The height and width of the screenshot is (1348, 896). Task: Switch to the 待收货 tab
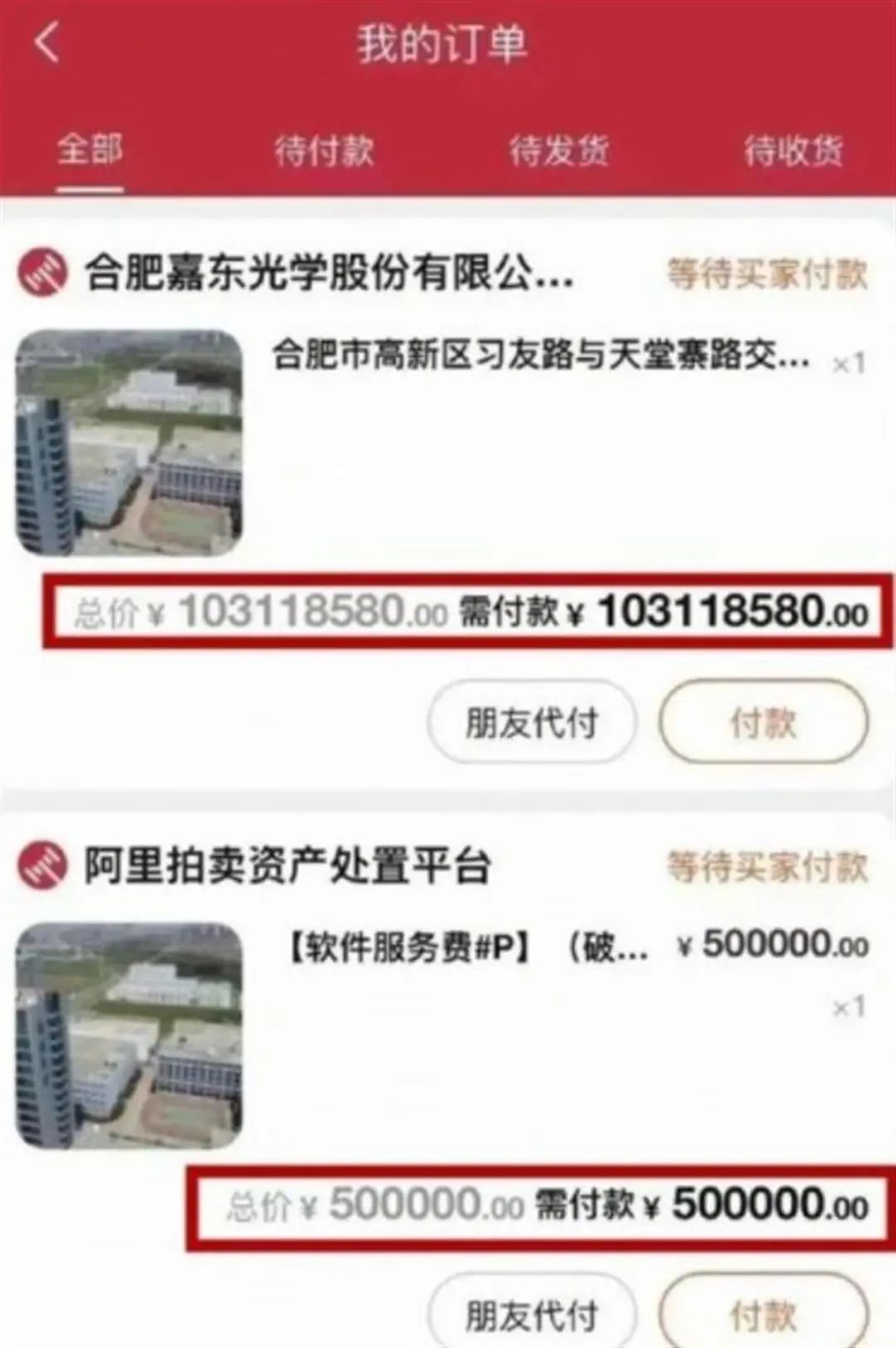(793, 151)
